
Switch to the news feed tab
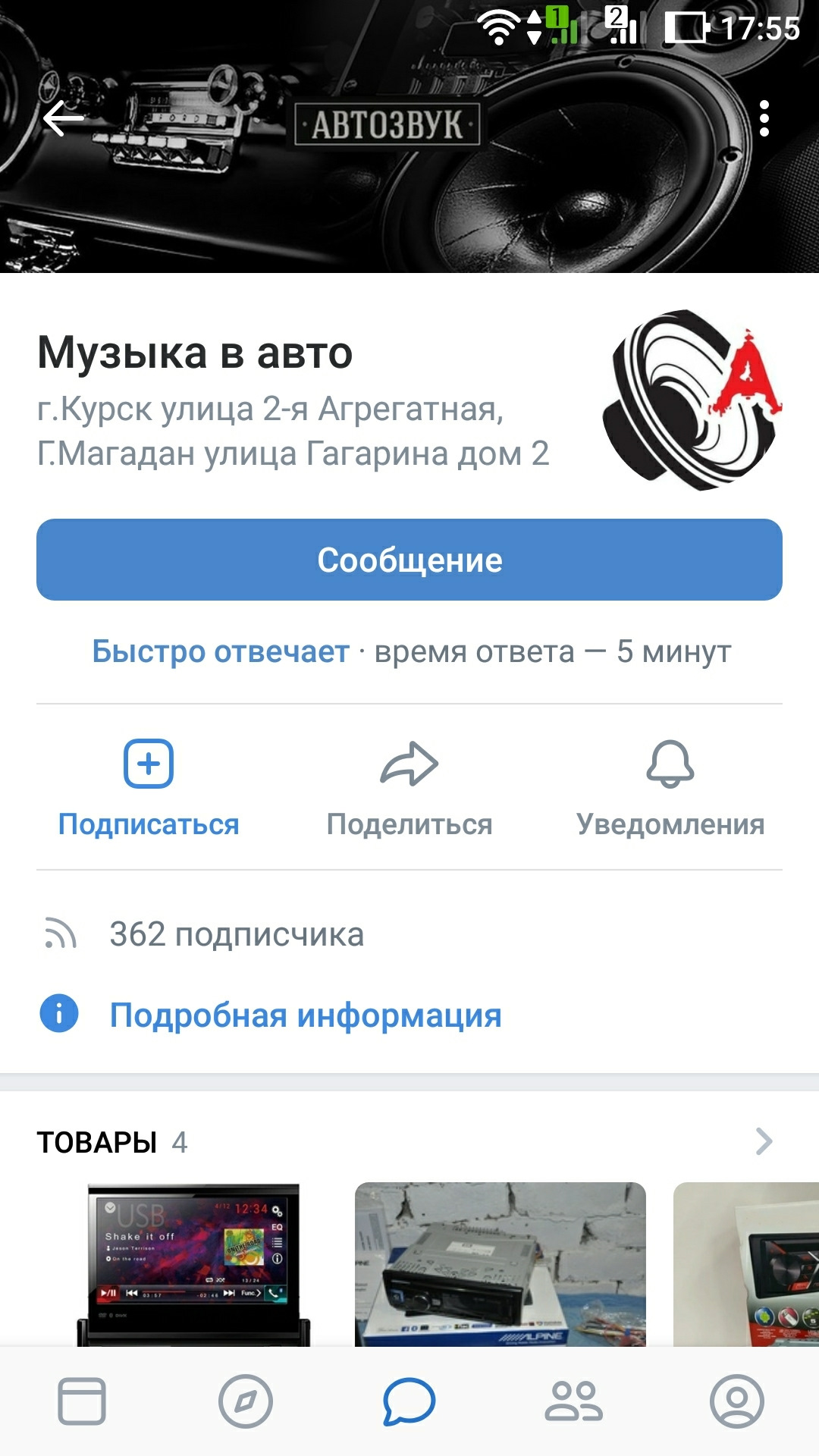tap(82, 1401)
